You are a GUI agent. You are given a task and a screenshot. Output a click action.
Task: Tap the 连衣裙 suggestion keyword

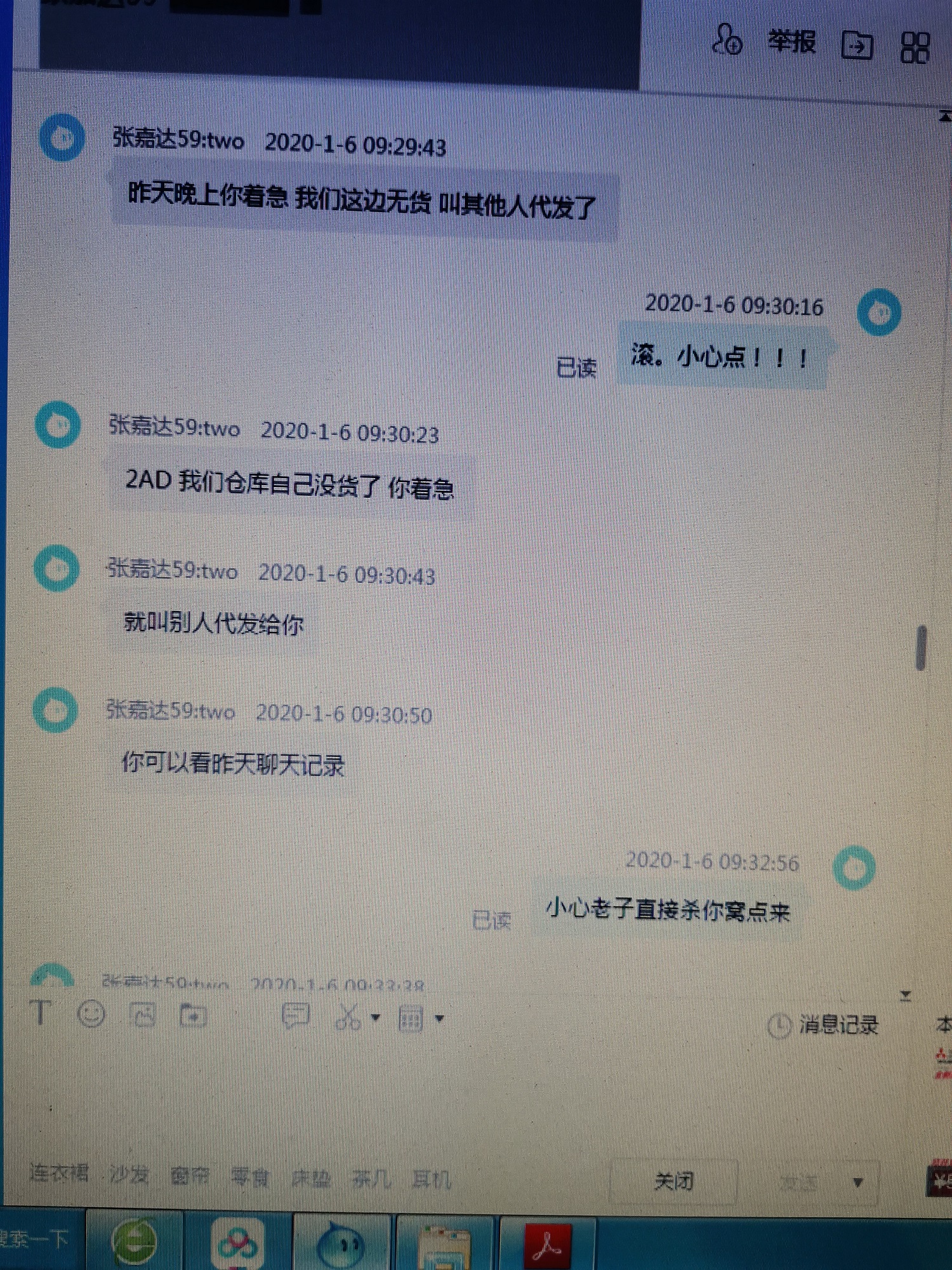pyautogui.click(x=58, y=1173)
